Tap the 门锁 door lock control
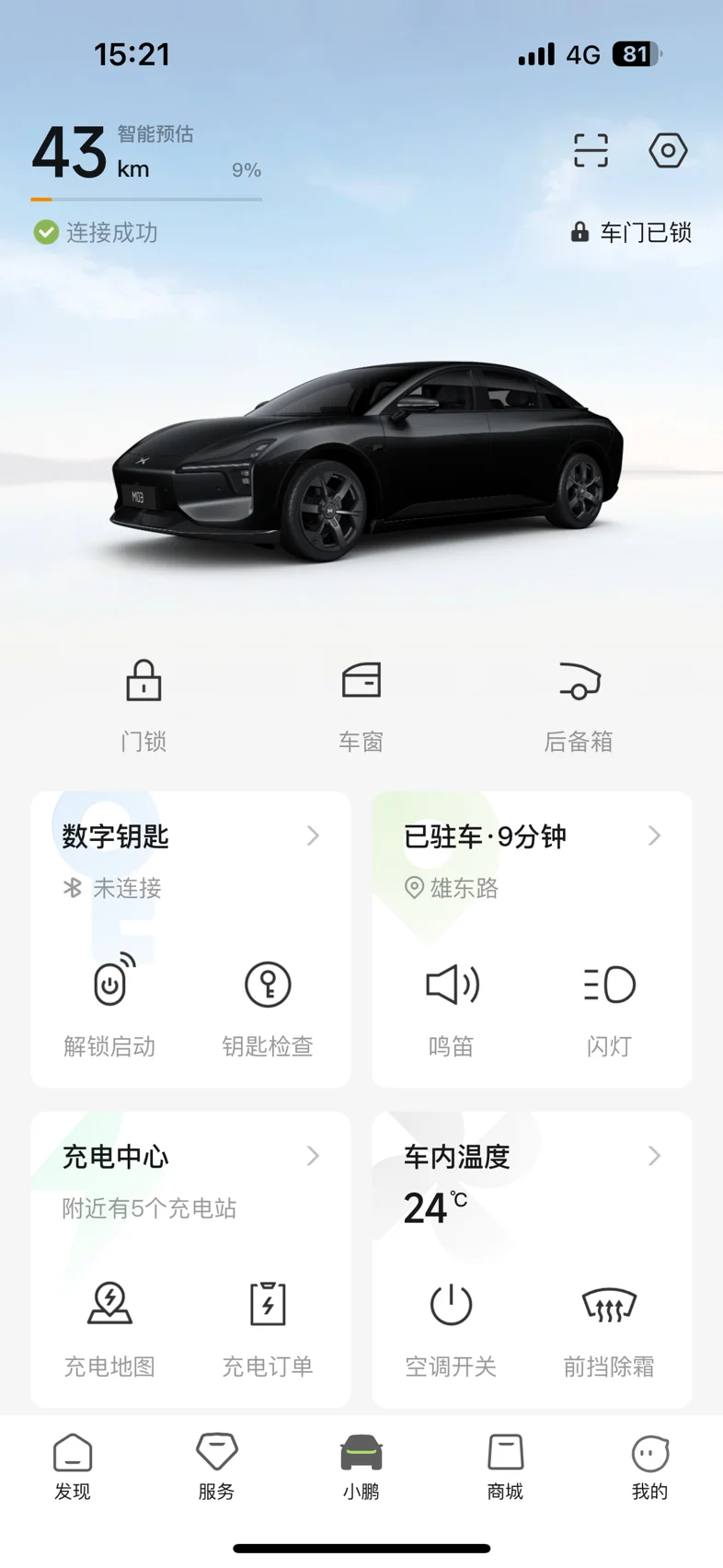This screenshot has width=723, height=1568. (143, 701)
